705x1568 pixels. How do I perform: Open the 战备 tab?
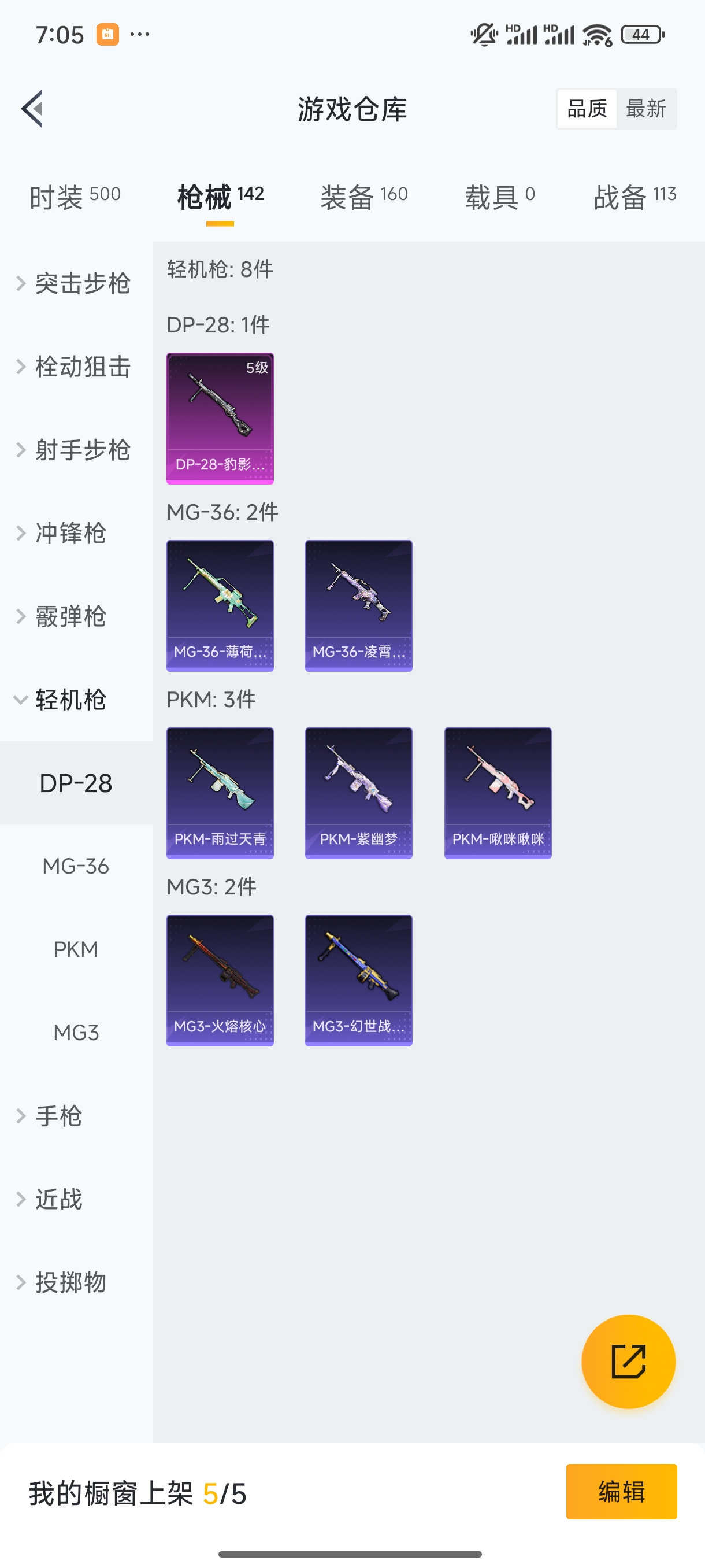click(x=634, y=196)
